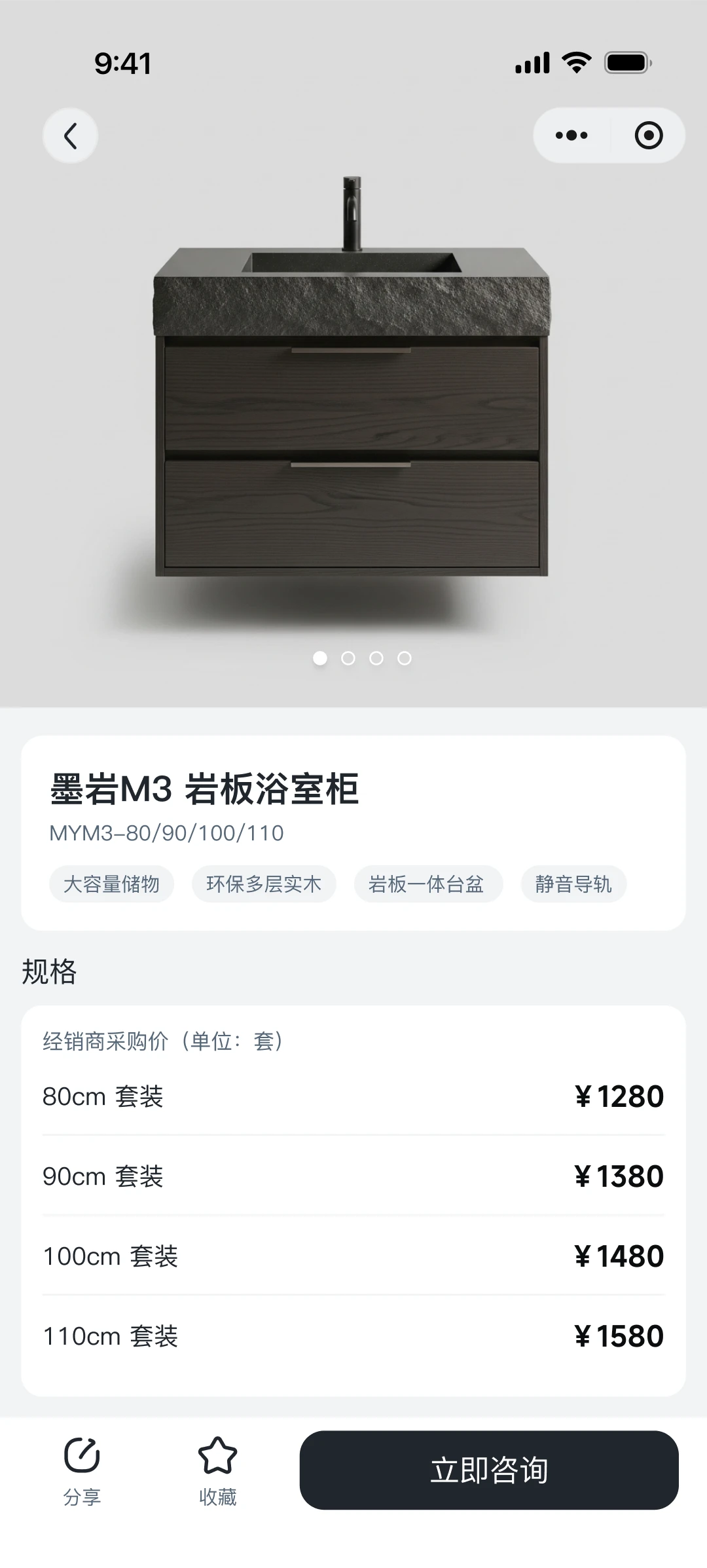Tap the 立即咨询 button
The image size is (707, 1568).
coord(491,1469)
